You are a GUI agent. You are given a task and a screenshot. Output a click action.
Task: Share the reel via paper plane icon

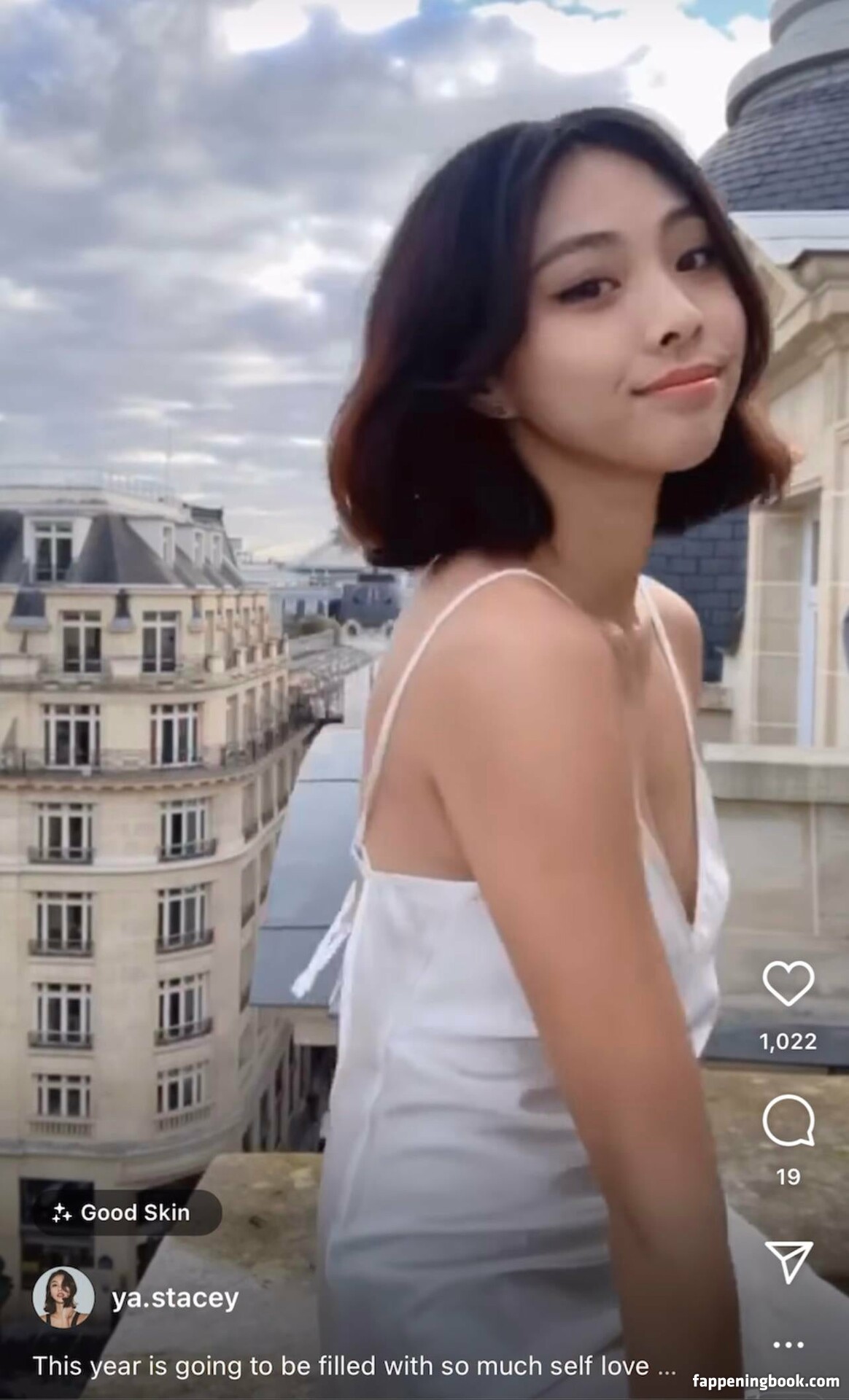[x=788, y=1261]
